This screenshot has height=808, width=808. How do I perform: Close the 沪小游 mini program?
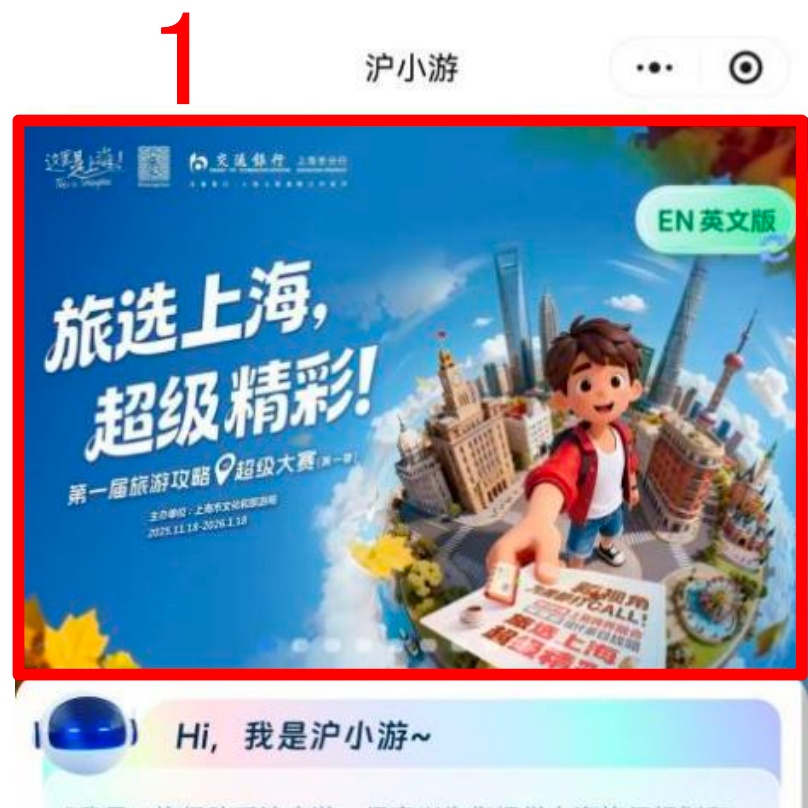click(x=746, y=68)
